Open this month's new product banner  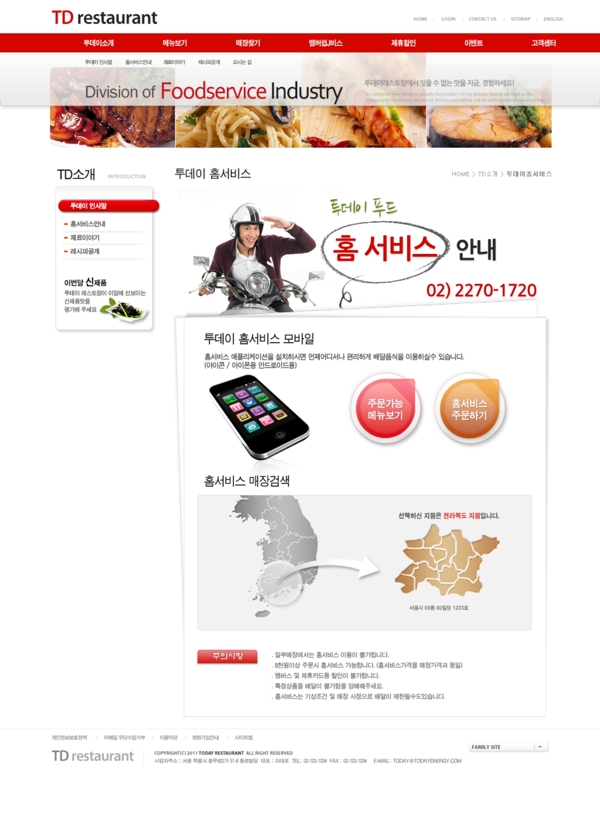tap(105, 300)
